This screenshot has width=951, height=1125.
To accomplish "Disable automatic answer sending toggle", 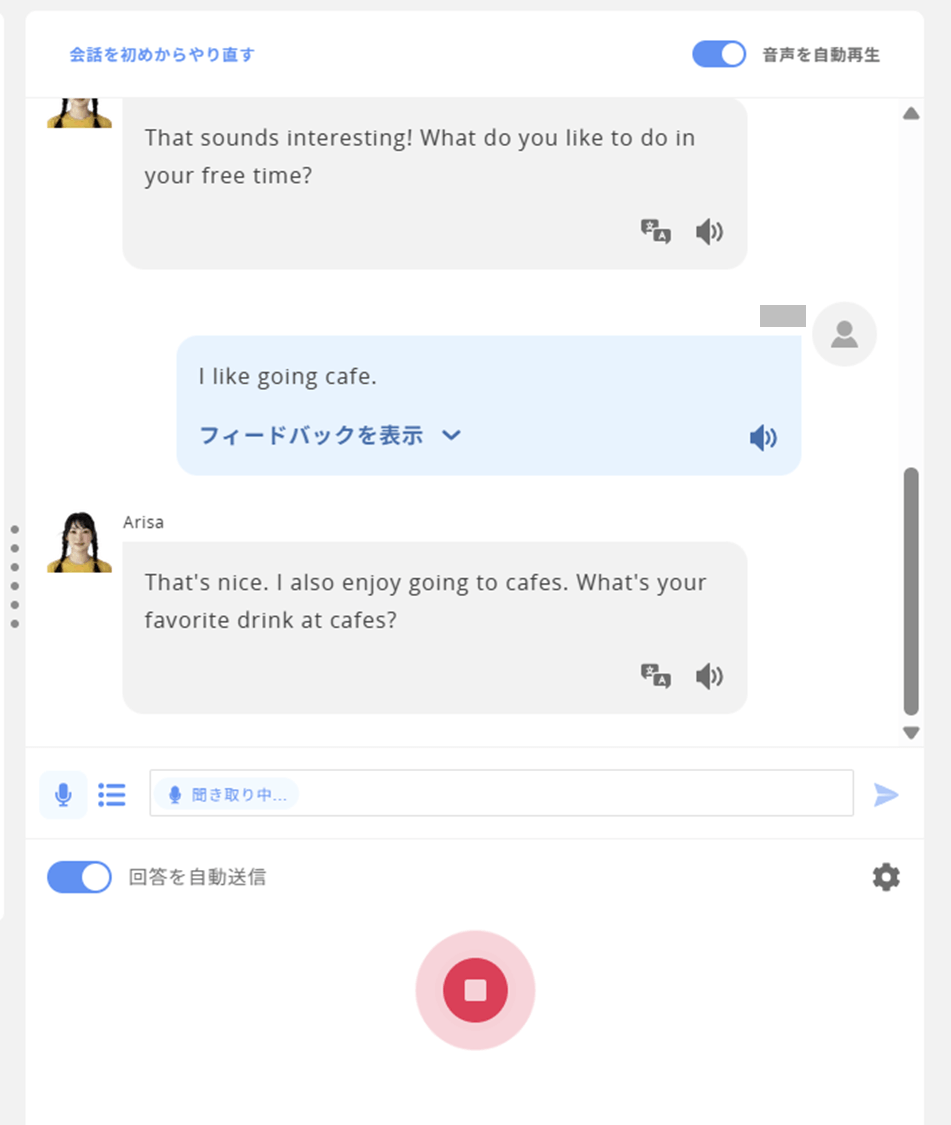I will [x=80, y=877].
